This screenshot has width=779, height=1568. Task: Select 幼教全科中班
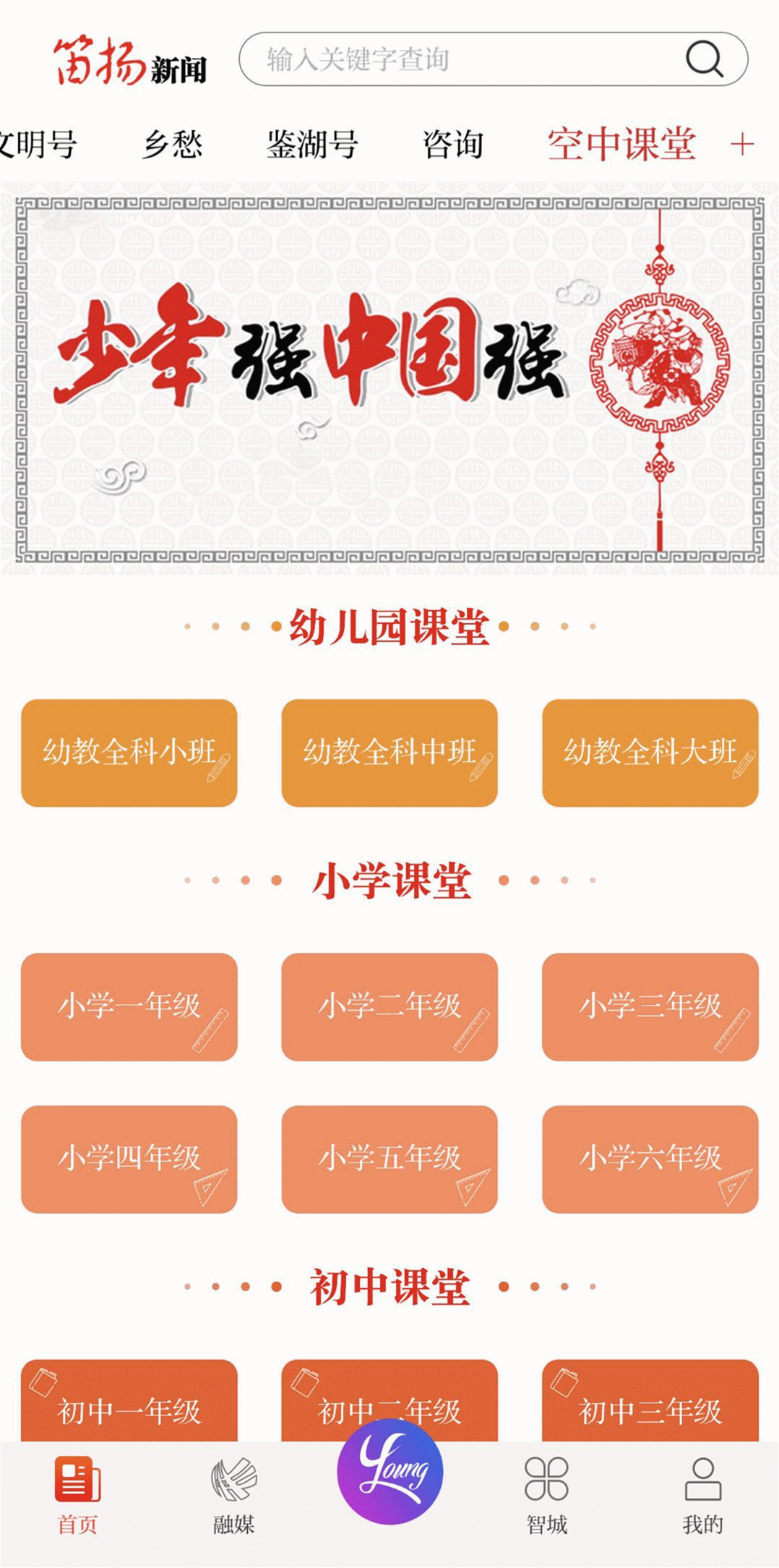coord(389,753)
